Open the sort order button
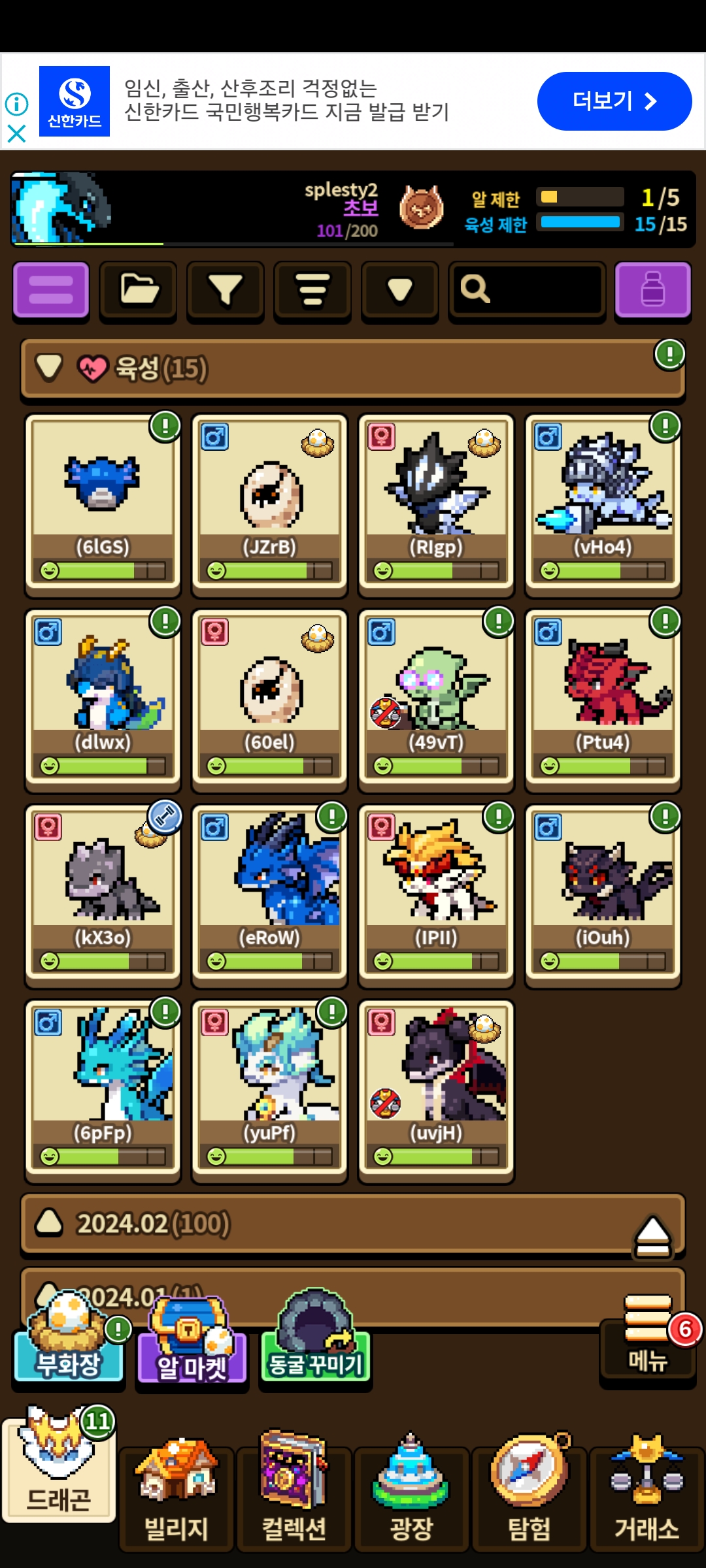 (x=312, y=290)
